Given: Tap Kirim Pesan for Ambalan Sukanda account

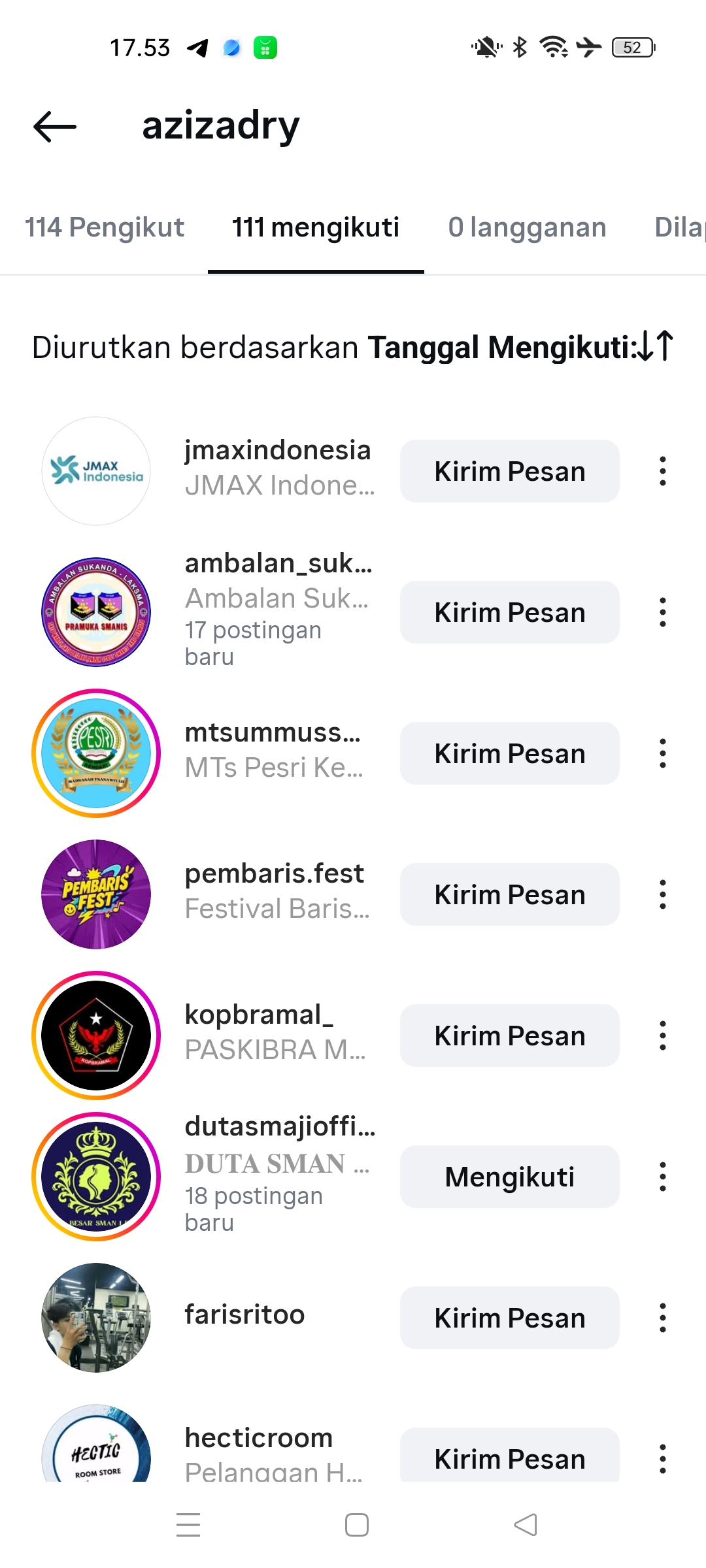Looking at the screenshot, I should pyautogui.click(x=509, y=612).
